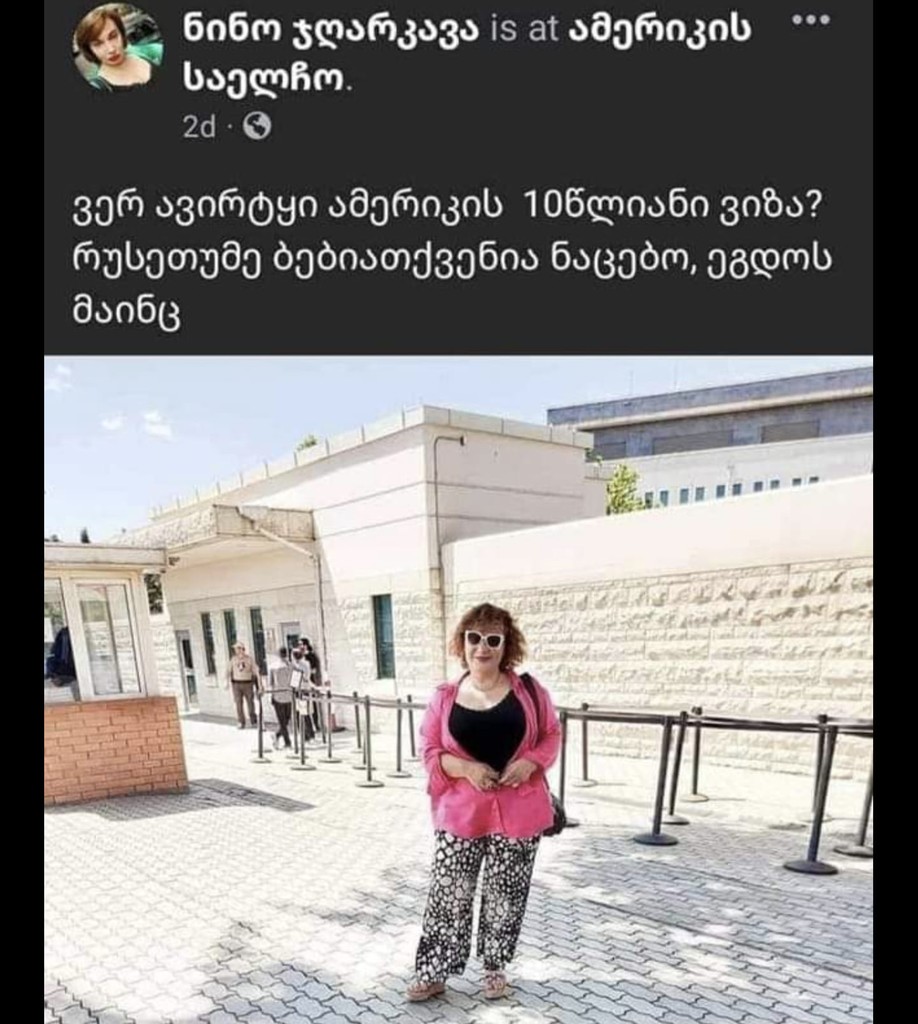Viewport: 918px width, 1024px height.
Task: Visit the ამერიკის საელჩო check-in page
Action: tap(660, 26)
